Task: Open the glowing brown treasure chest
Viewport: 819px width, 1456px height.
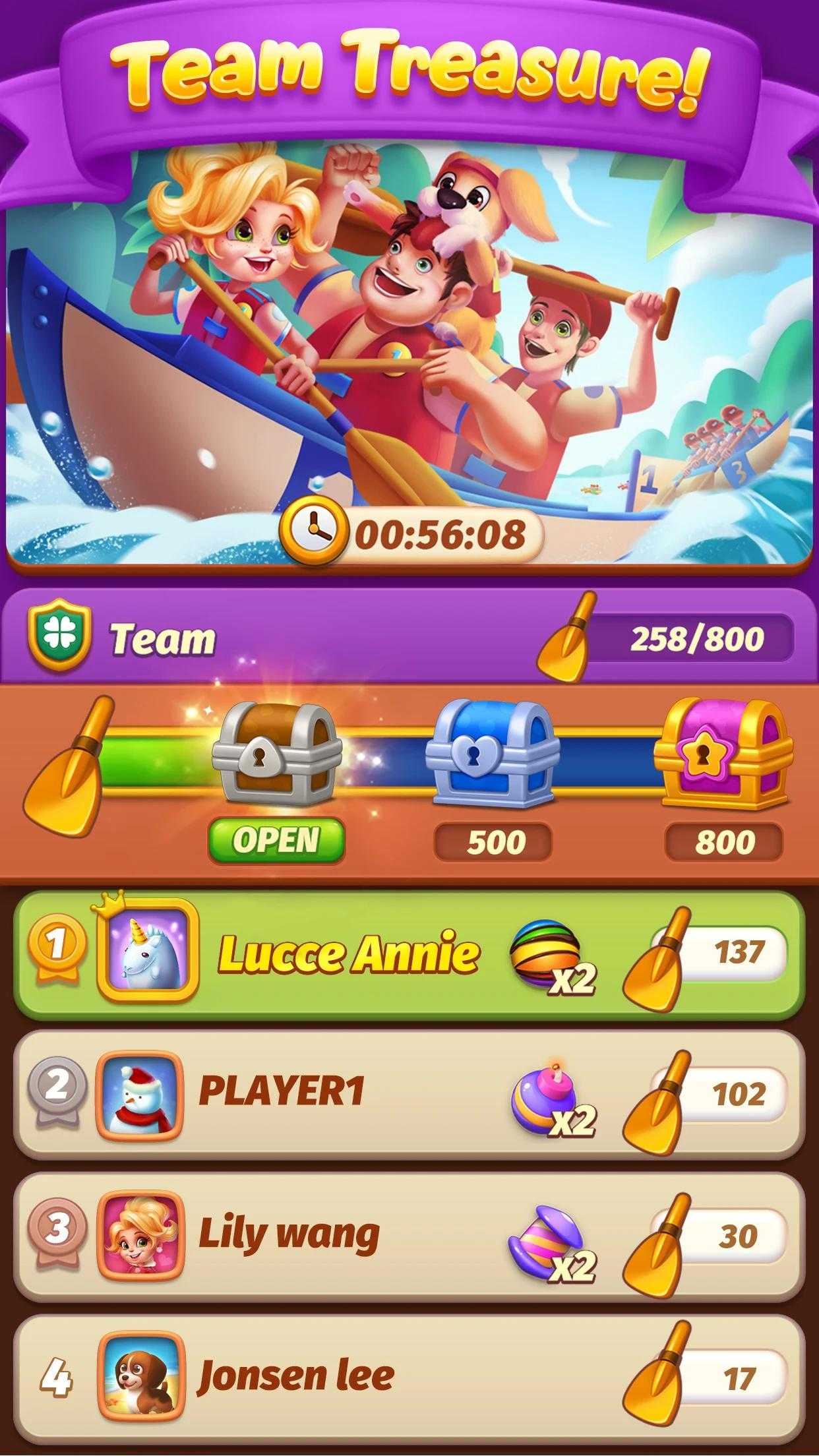Action: point(276,752)
